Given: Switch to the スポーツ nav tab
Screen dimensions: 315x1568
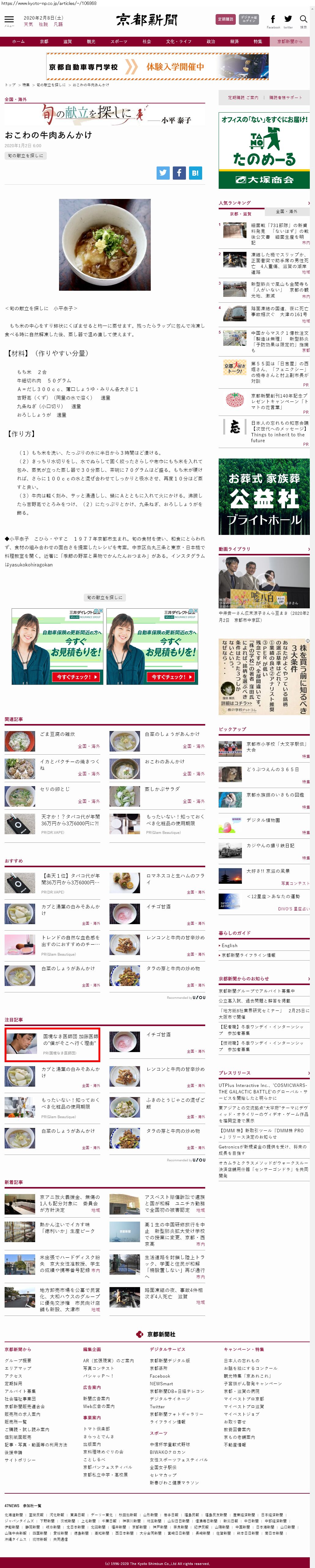Looking at the screenshot, I should click(x=119, y=41).
